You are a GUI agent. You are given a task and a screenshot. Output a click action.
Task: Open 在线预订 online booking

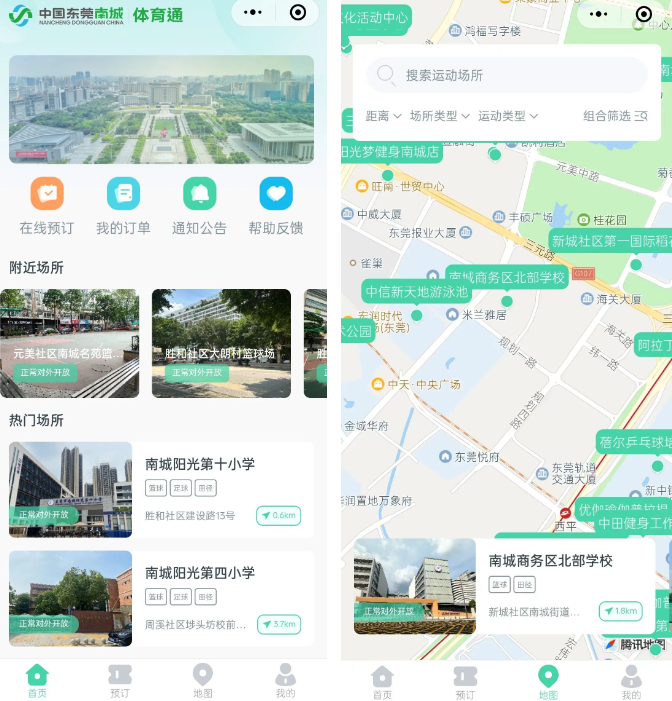coord(47,206)
